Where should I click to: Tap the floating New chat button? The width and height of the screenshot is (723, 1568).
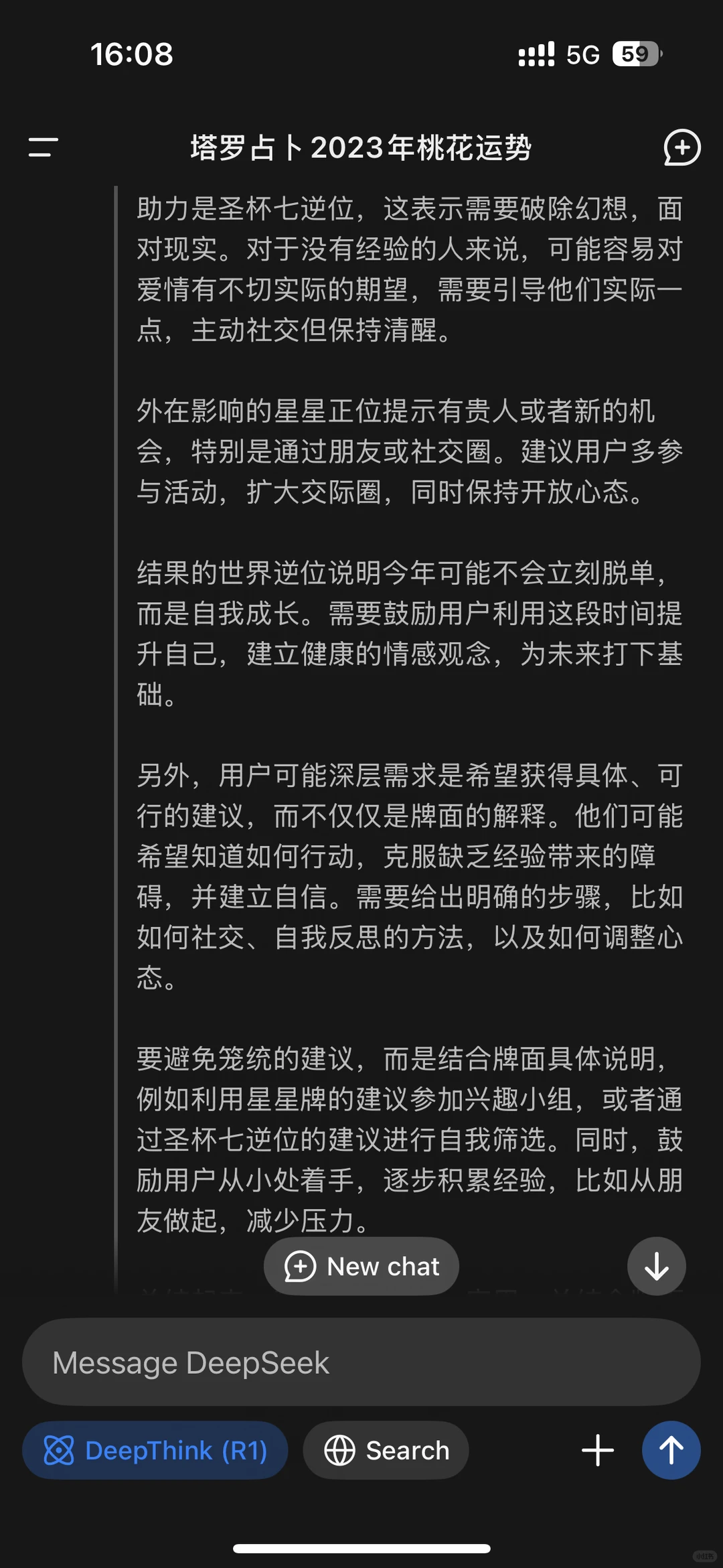tap(361, 1266)
